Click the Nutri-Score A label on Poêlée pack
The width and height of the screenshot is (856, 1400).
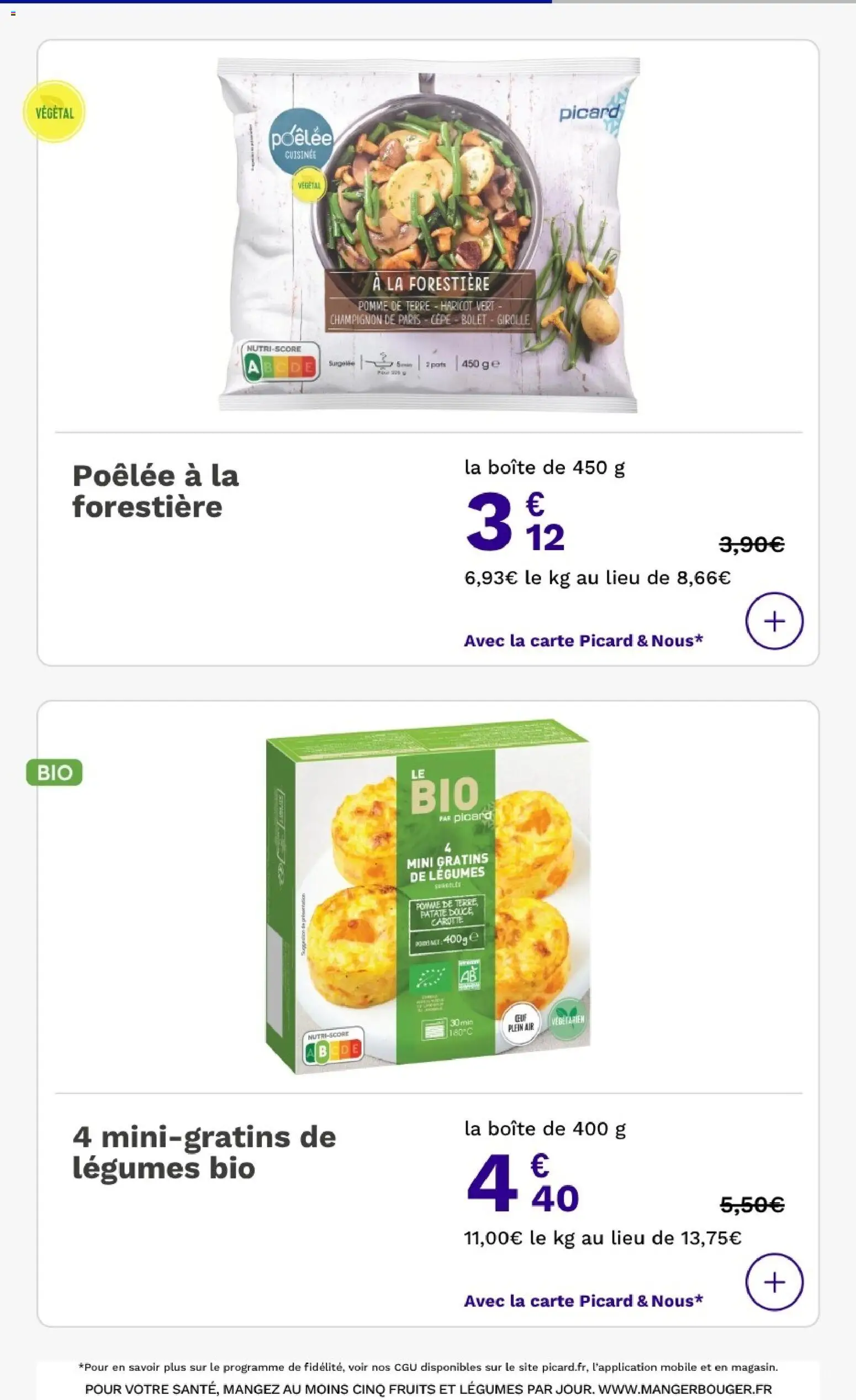point(252,368)
